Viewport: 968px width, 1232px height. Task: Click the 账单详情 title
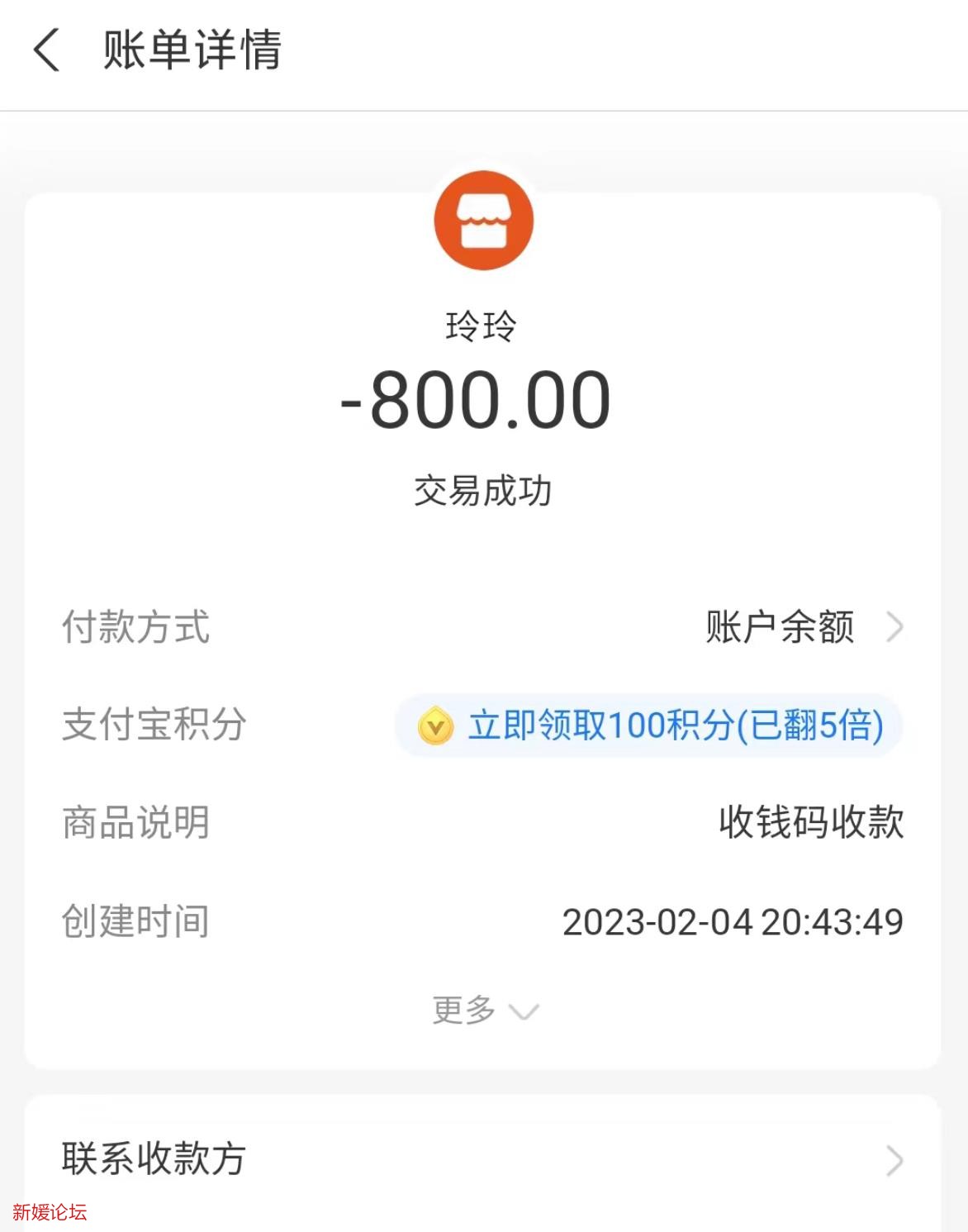coord(190,51)
